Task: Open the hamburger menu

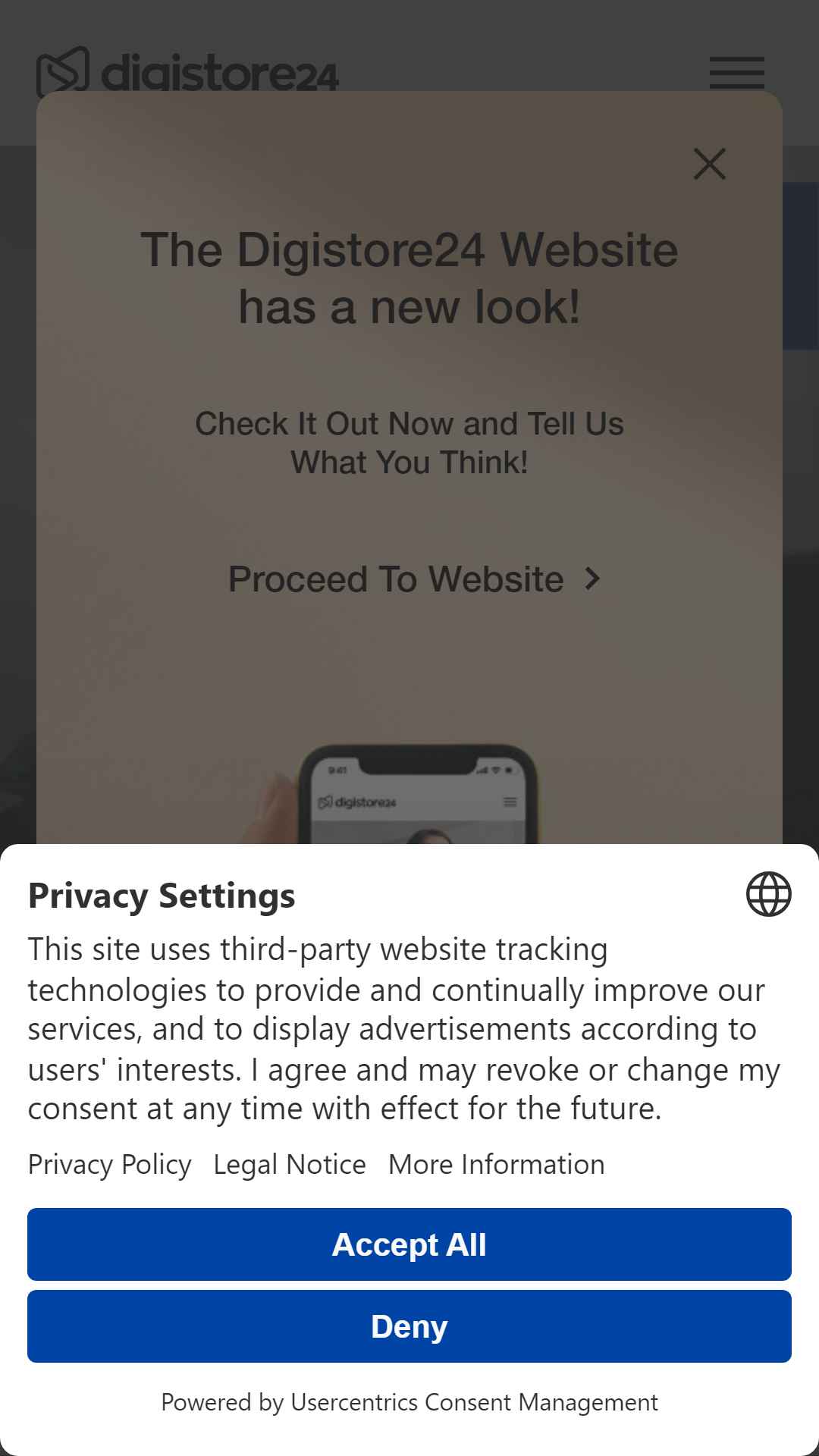Action: coord(737,73)
